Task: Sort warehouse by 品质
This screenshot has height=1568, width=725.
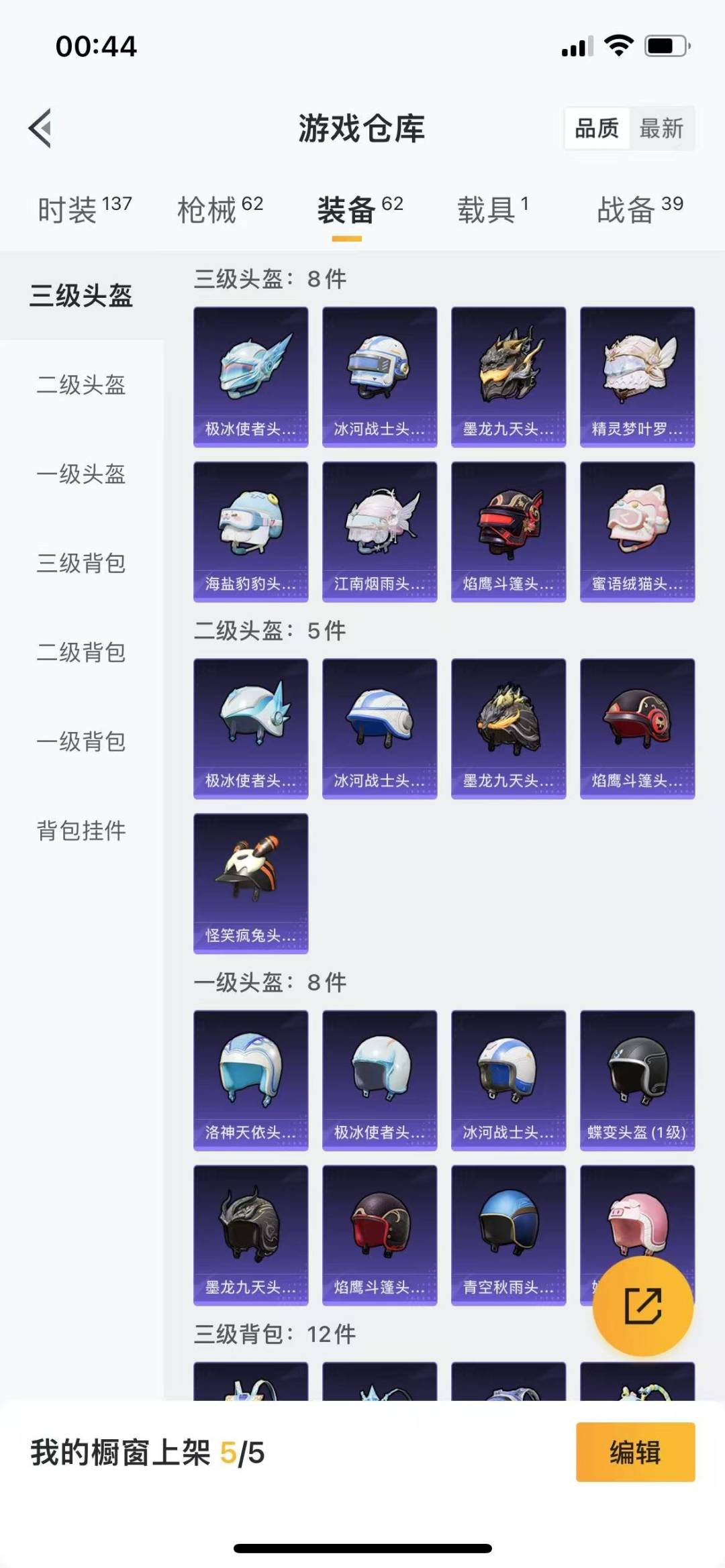Action: [x=597, y=127]
